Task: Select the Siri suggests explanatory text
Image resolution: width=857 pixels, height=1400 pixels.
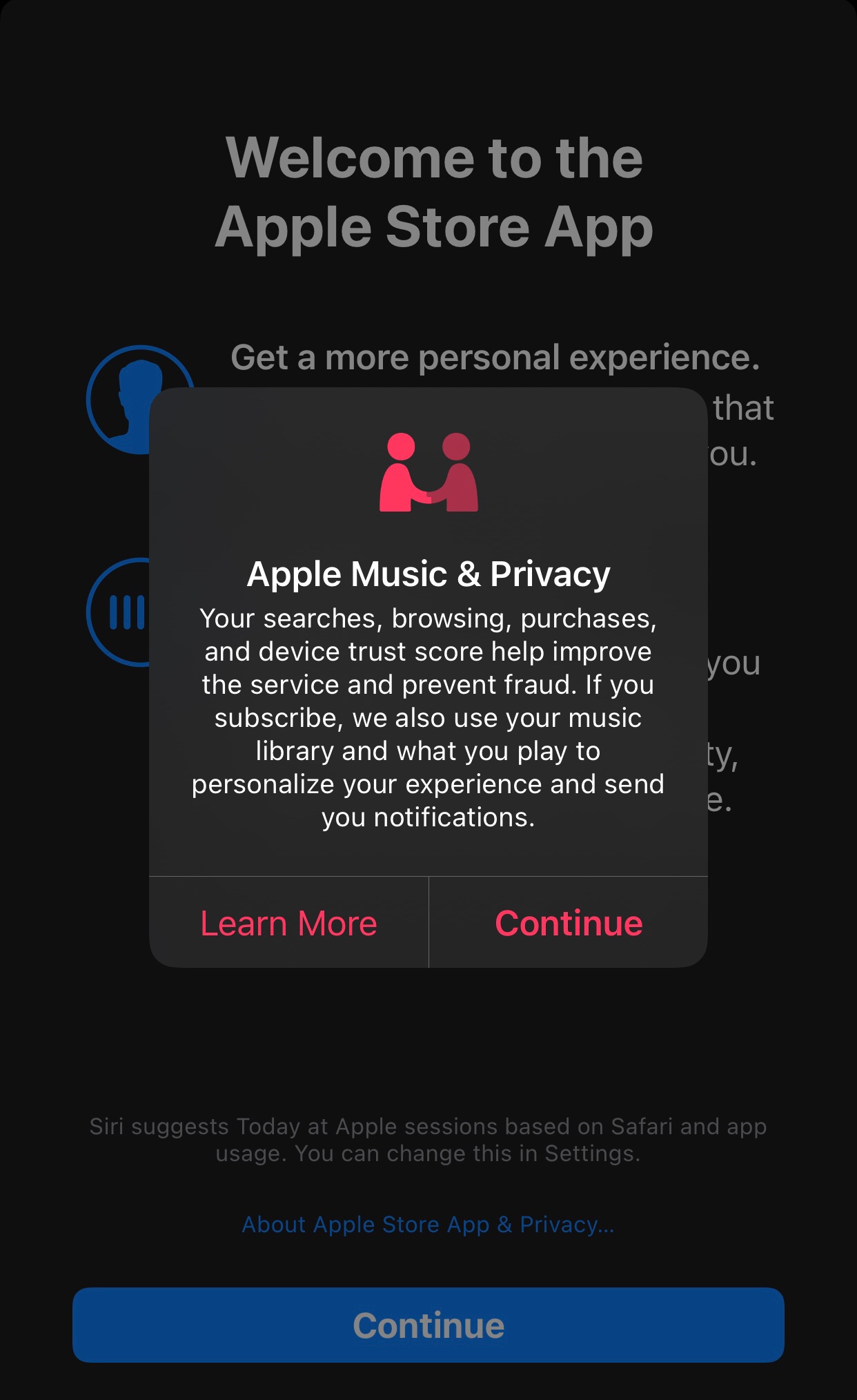Action: click(x=428, y=1139)
